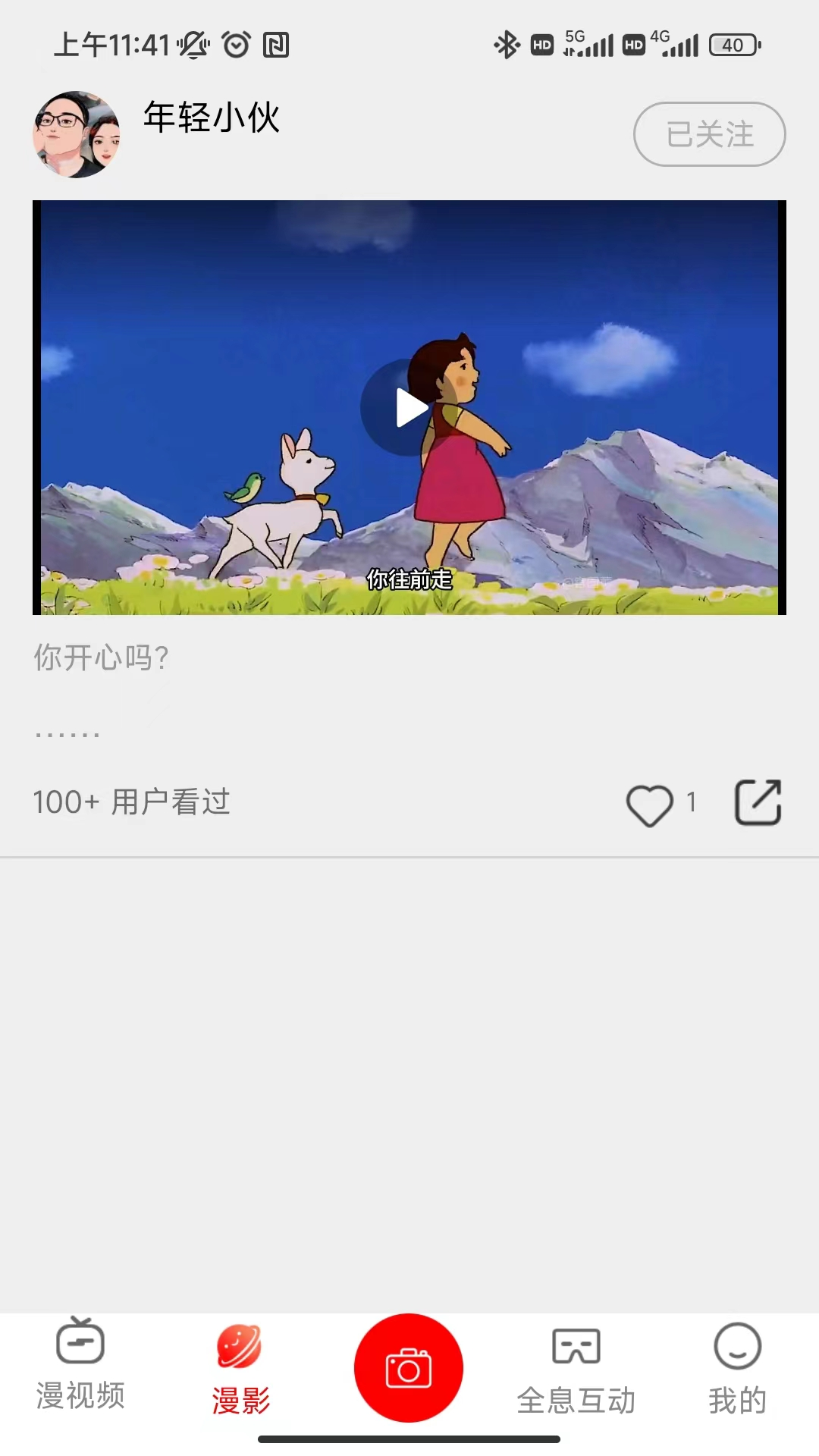This screenshot has width=819, height=1456.
Task: Play the video by 年轻小伙
Action: (x=410, y=408)
